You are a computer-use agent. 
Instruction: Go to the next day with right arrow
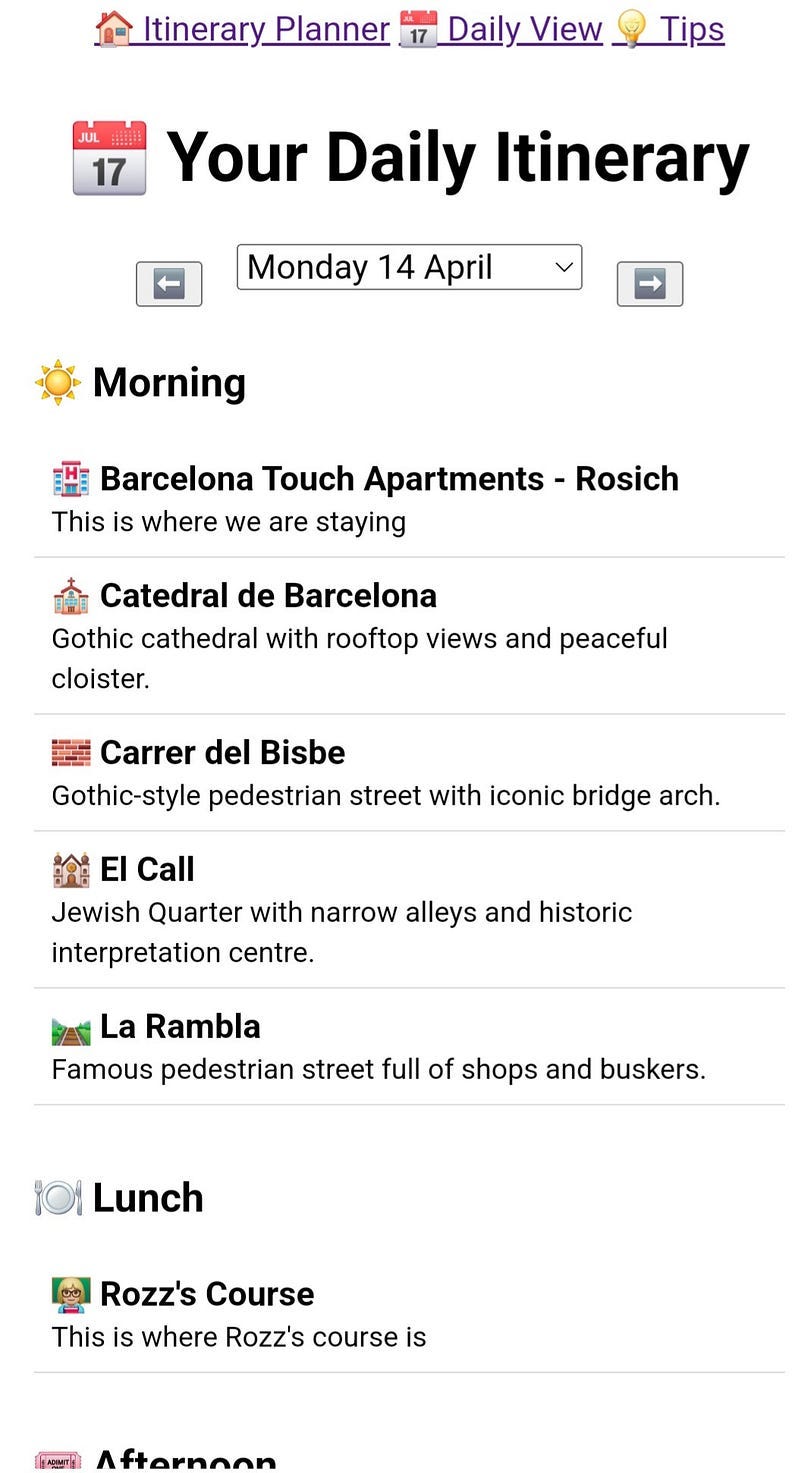point(650,284)
